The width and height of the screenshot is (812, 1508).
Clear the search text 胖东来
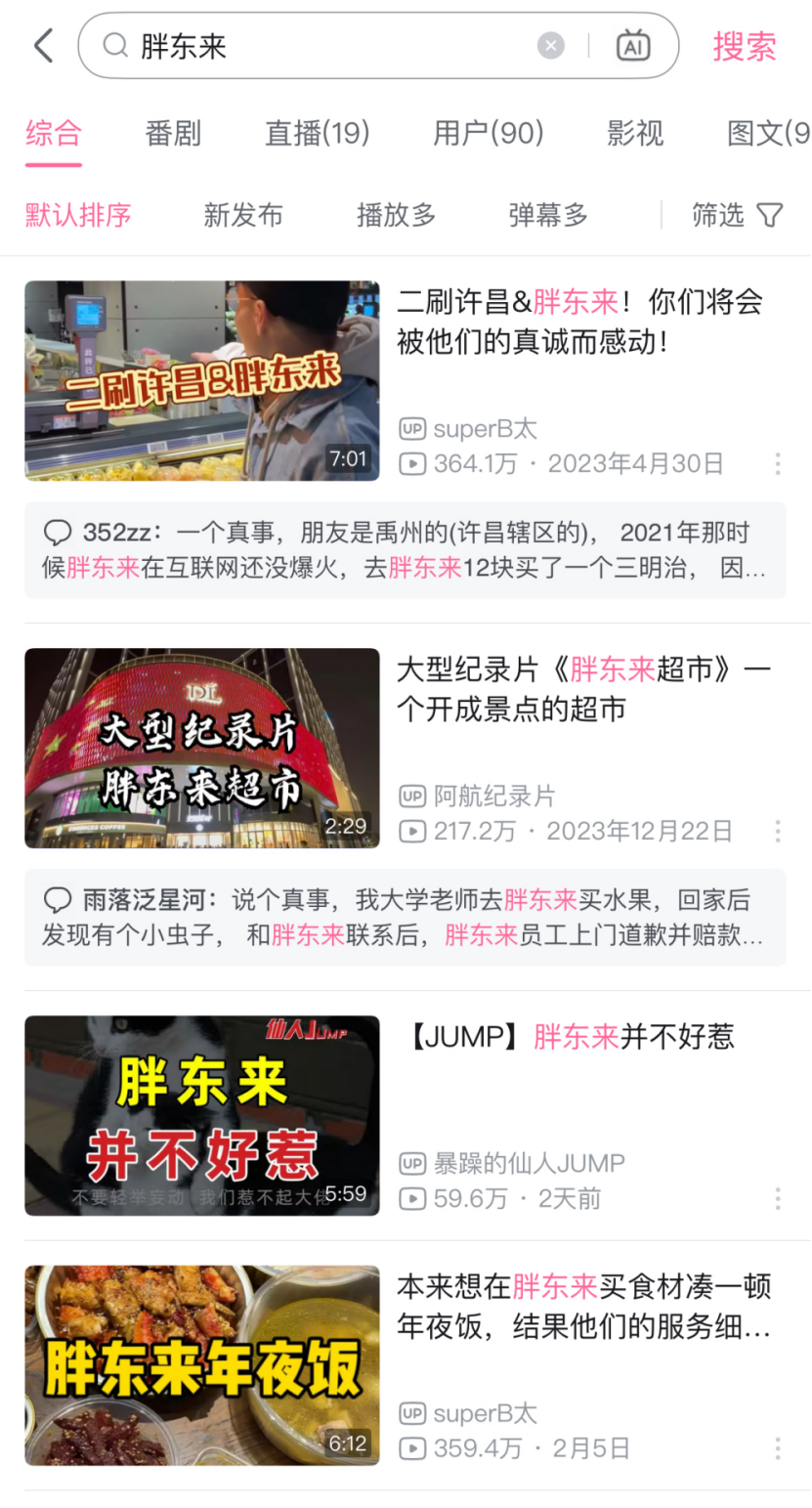tap(551, 46)
